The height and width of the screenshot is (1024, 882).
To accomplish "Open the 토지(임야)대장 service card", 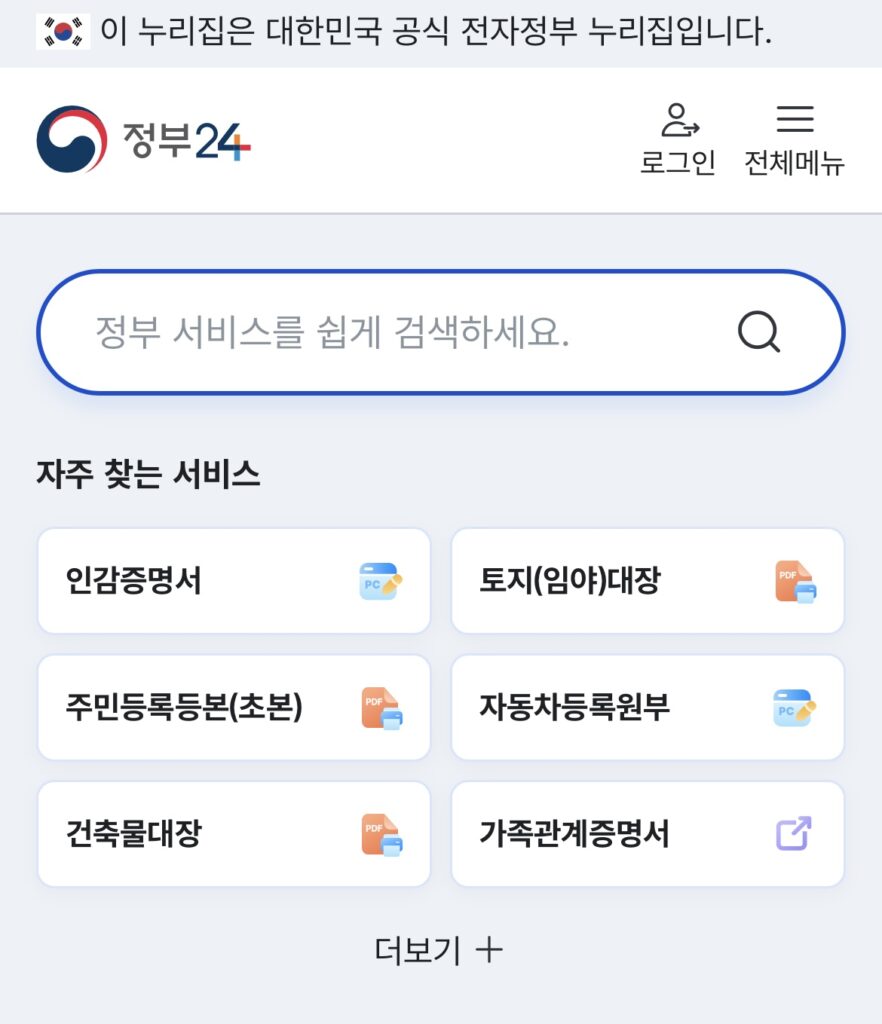I will 647,581.
